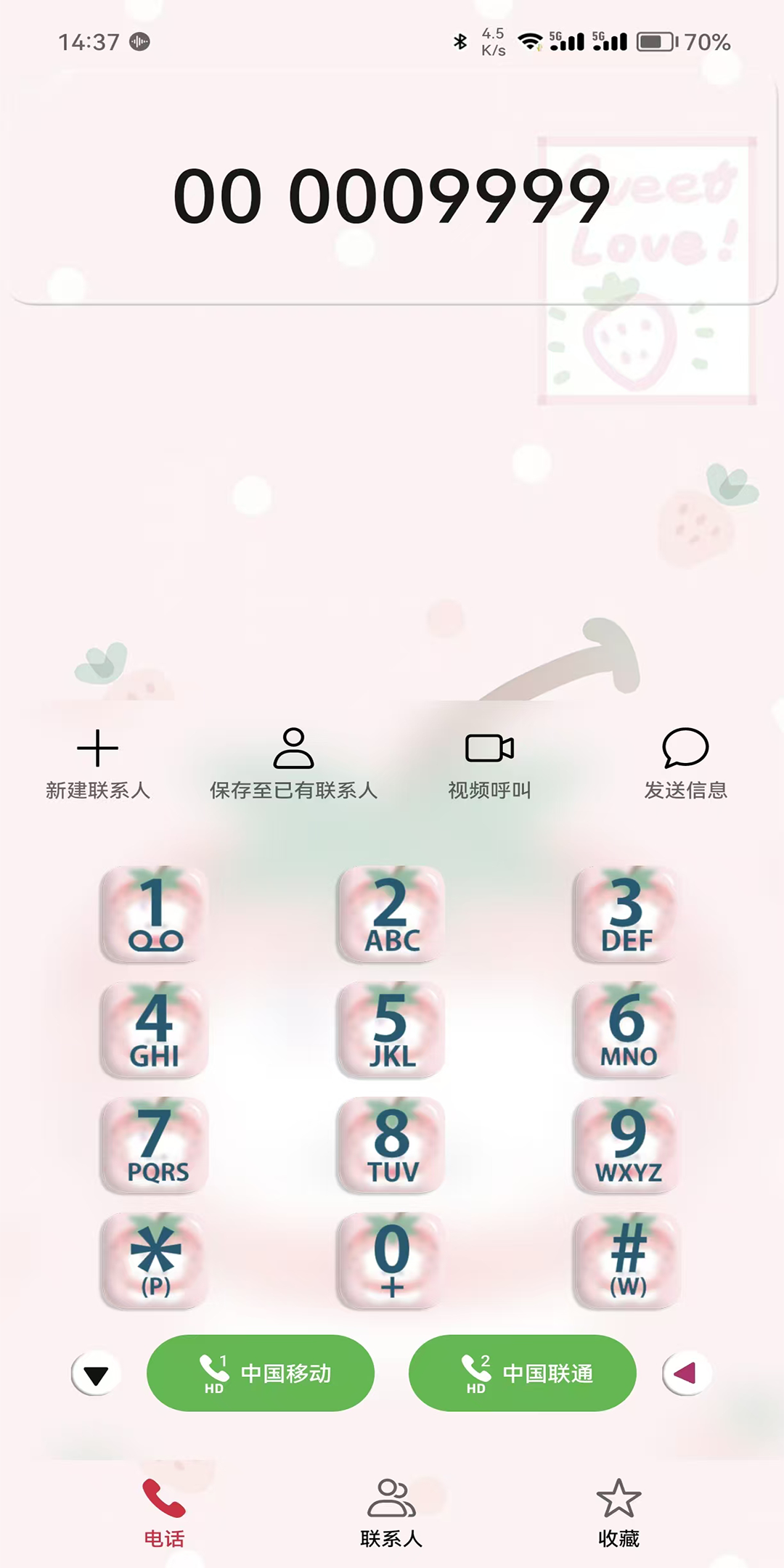Viewport: 784px width, 1568px height.
Task: Call with SIM 1 中国移动
Action: [x=261, y=1373]
